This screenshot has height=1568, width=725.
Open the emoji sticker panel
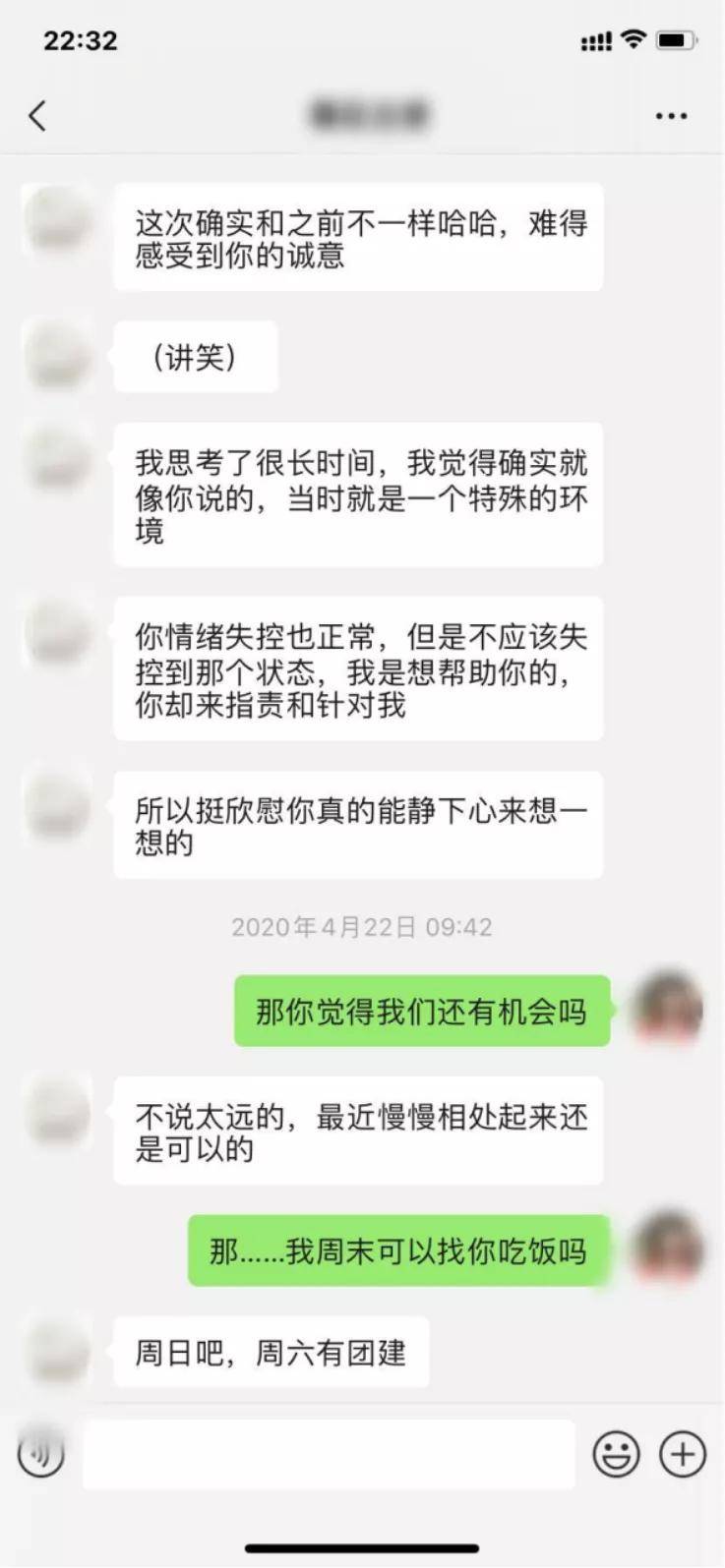pyautogui.click(x=617, y=1454)
